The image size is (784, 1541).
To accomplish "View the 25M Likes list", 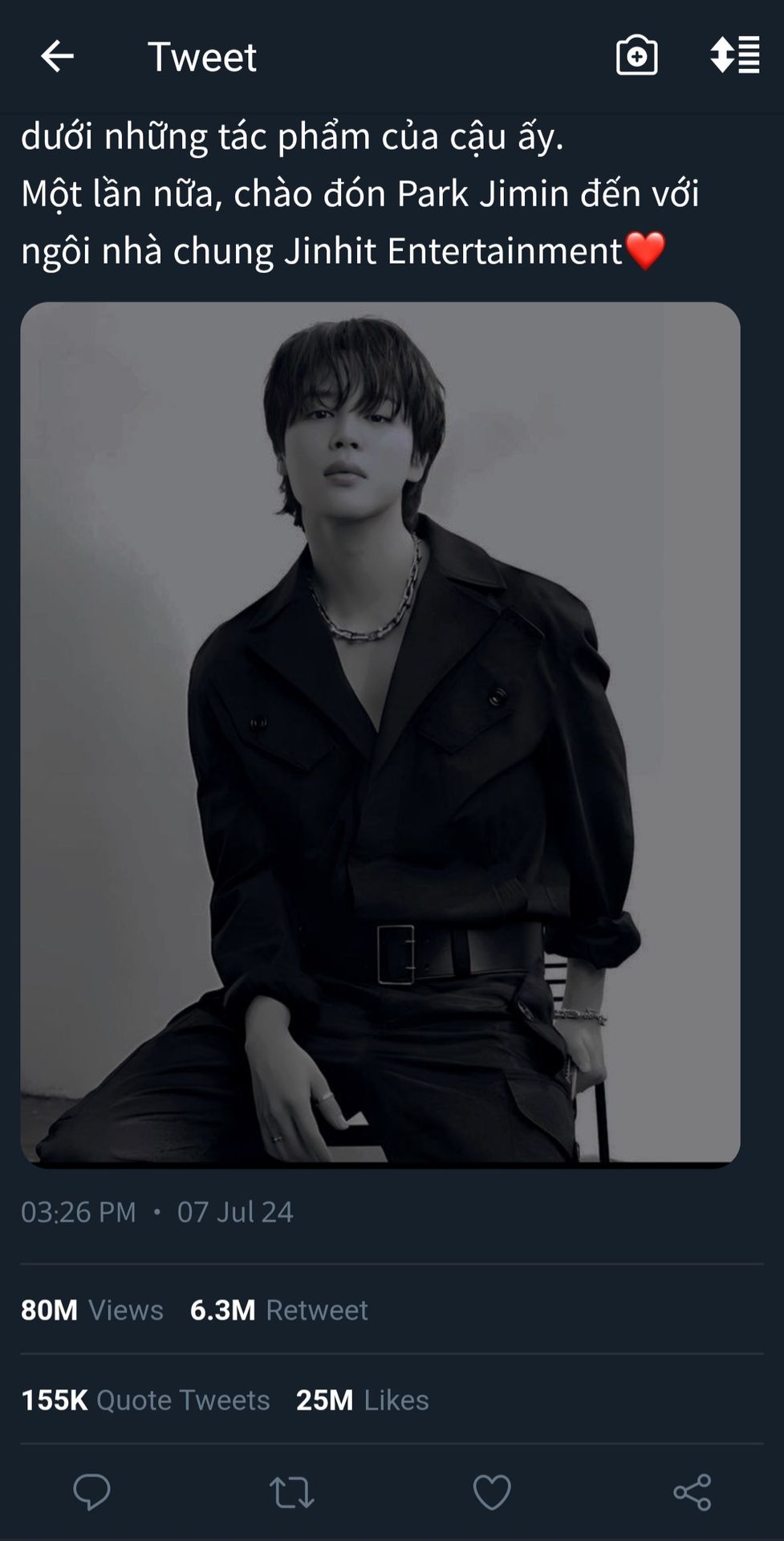I will tap(362, 1400).
